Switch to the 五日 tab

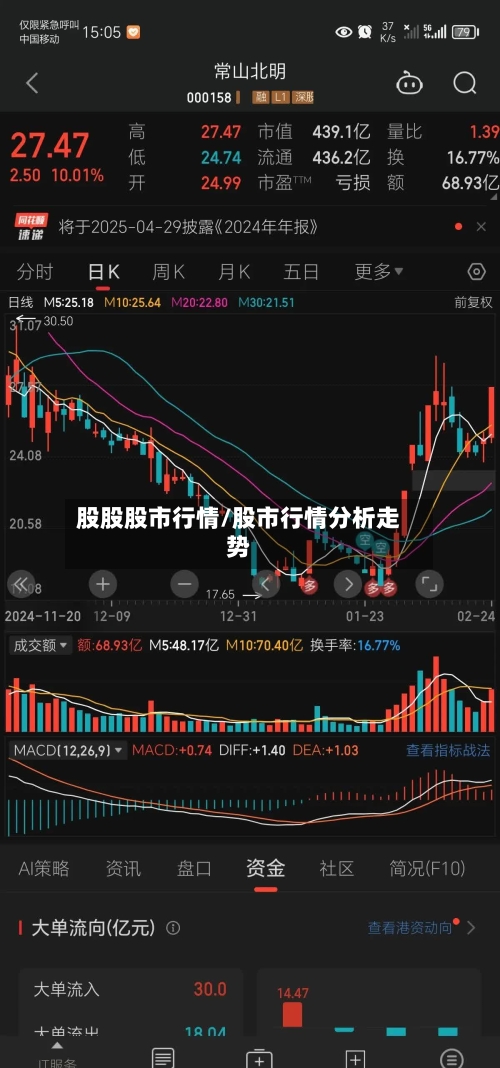point(301,272)
